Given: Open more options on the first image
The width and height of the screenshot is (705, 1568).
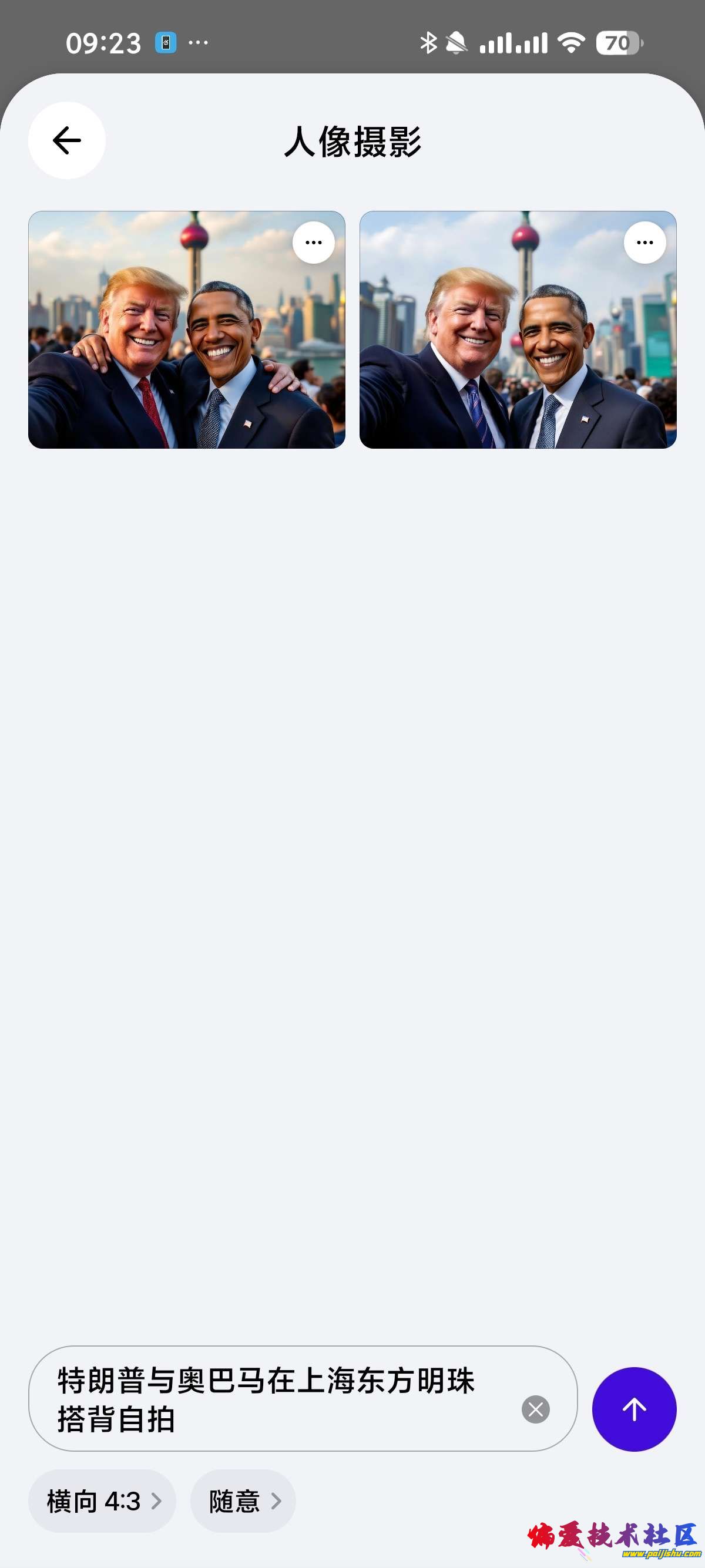Looking at the screenshot, I should pyautogui.click(x=314, y=243).
